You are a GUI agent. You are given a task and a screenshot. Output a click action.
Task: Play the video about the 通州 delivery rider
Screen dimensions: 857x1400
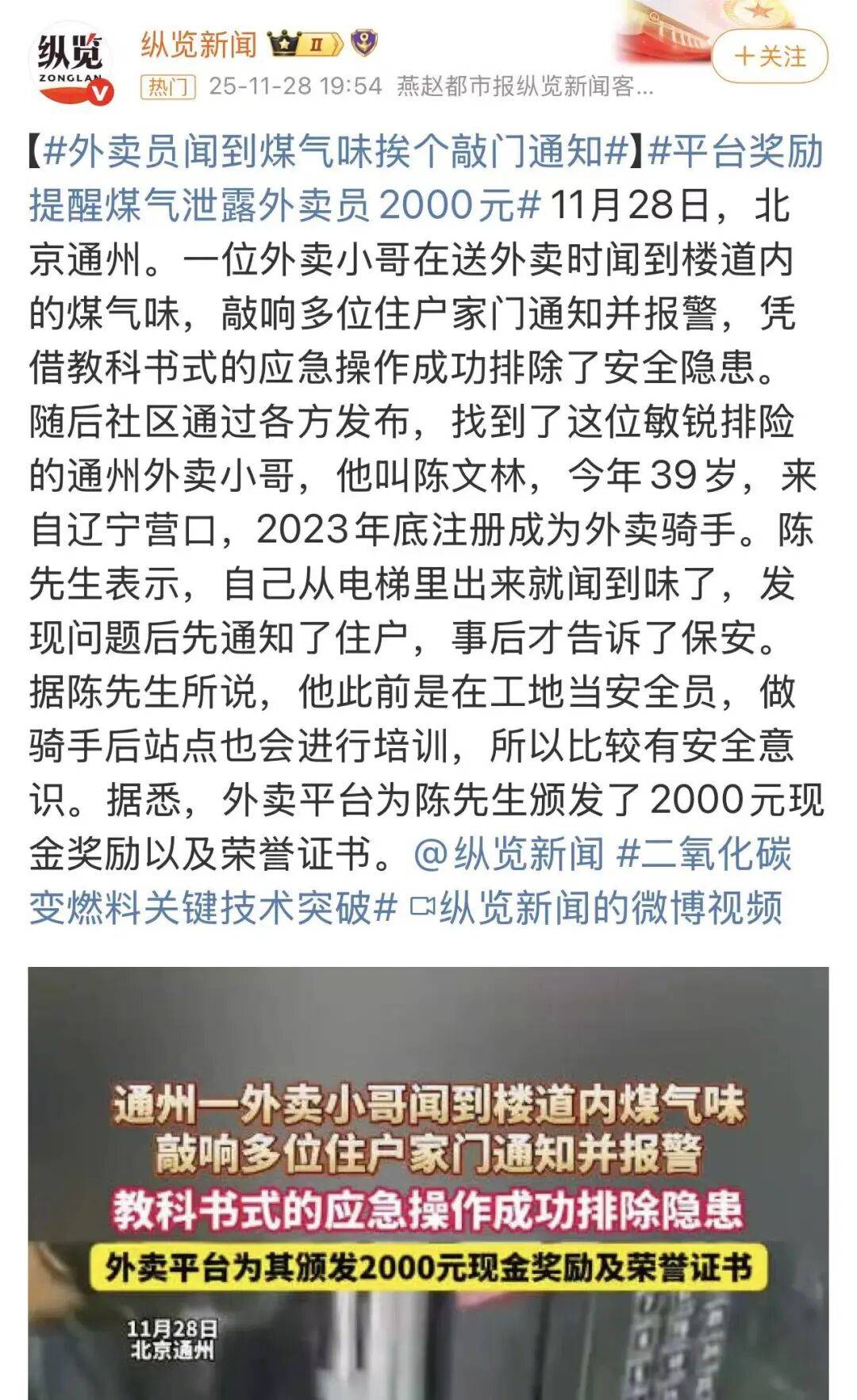tap(428, 1182)
